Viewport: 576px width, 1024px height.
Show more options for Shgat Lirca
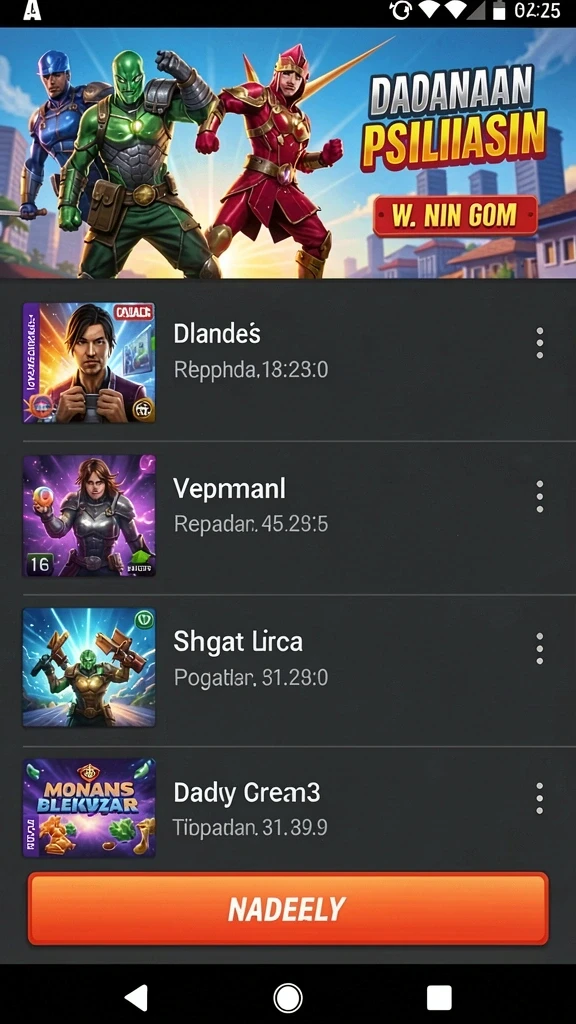point(539,648)
